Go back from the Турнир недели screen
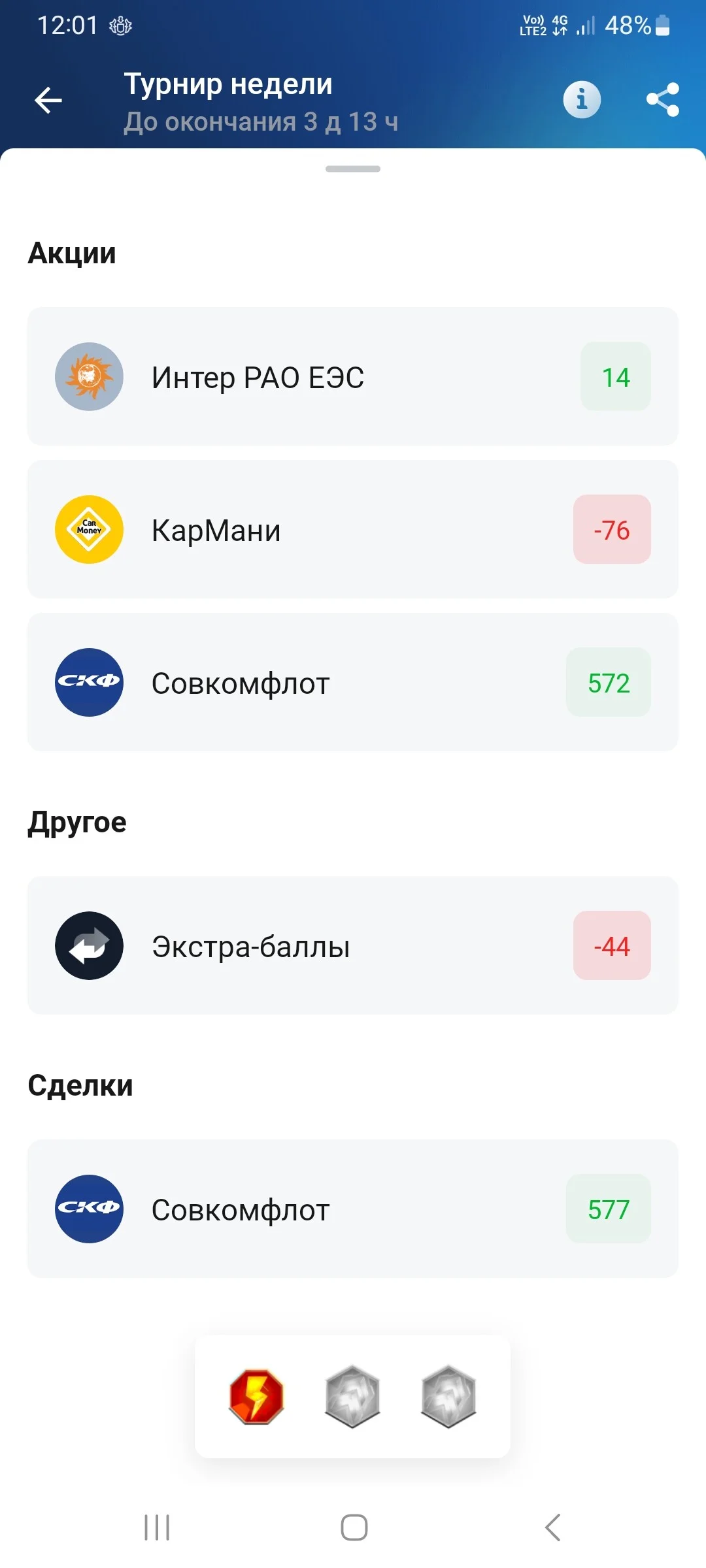Screen dimensions: 706x1568 click(48, 100)
